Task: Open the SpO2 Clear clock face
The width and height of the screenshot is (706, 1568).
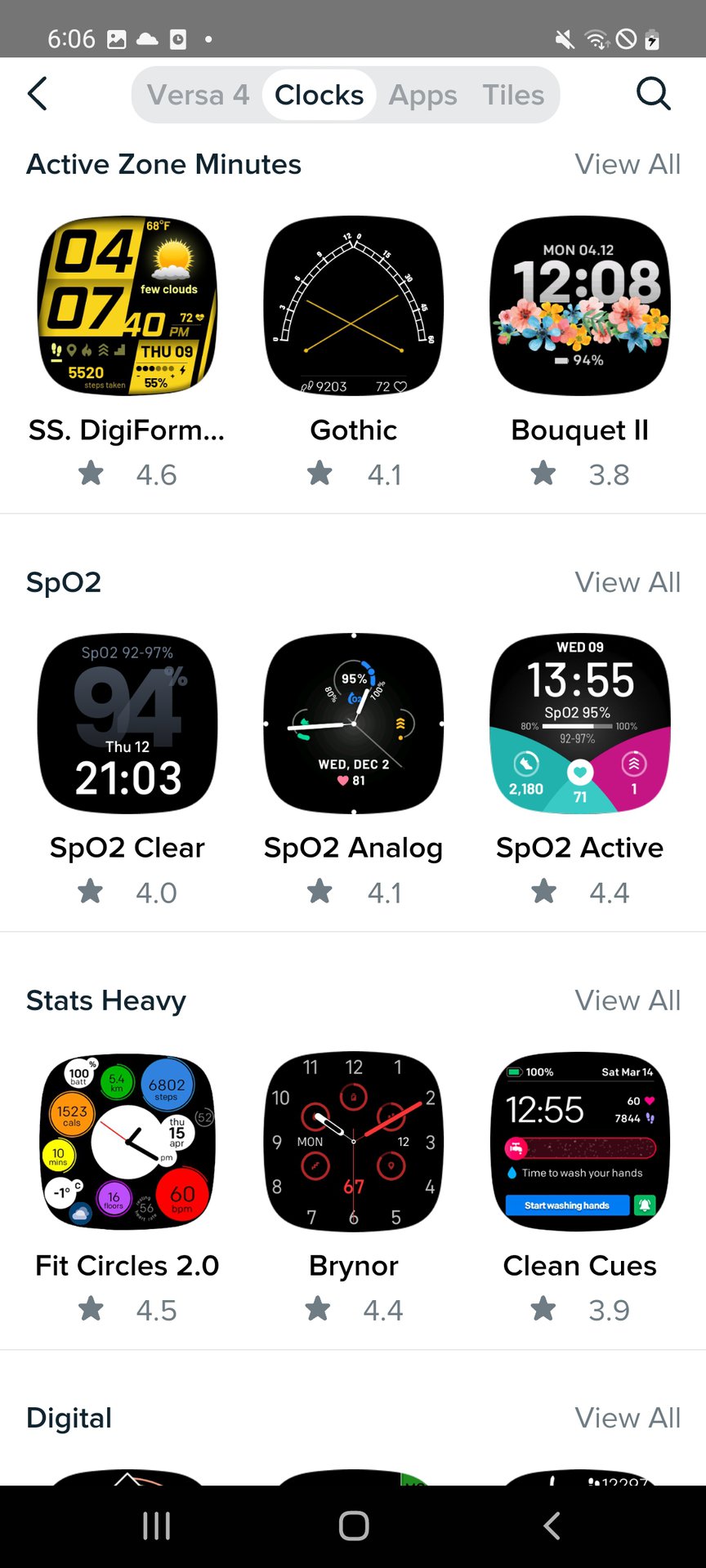Action: coord(127,724)
